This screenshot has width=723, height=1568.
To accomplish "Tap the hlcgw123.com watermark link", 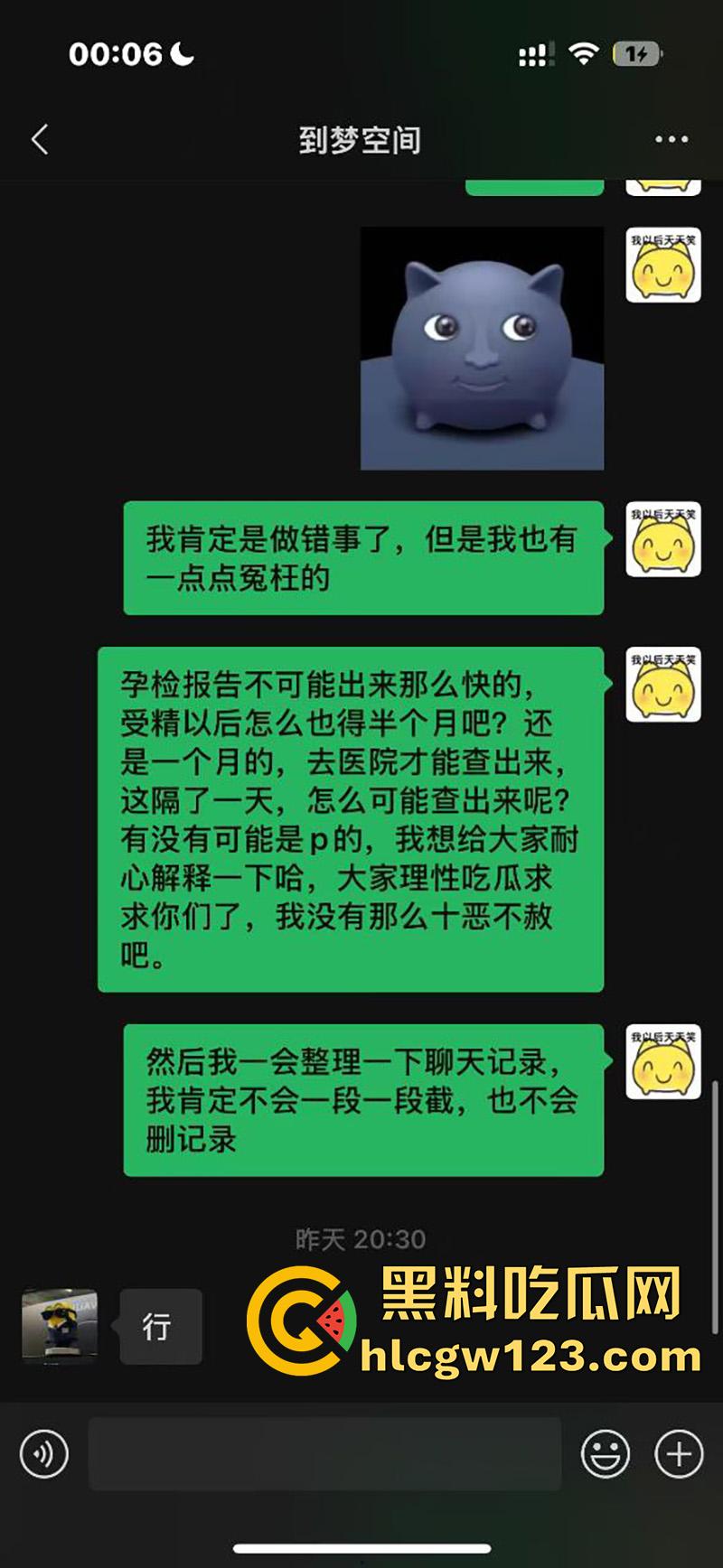I will [520, 1355].
